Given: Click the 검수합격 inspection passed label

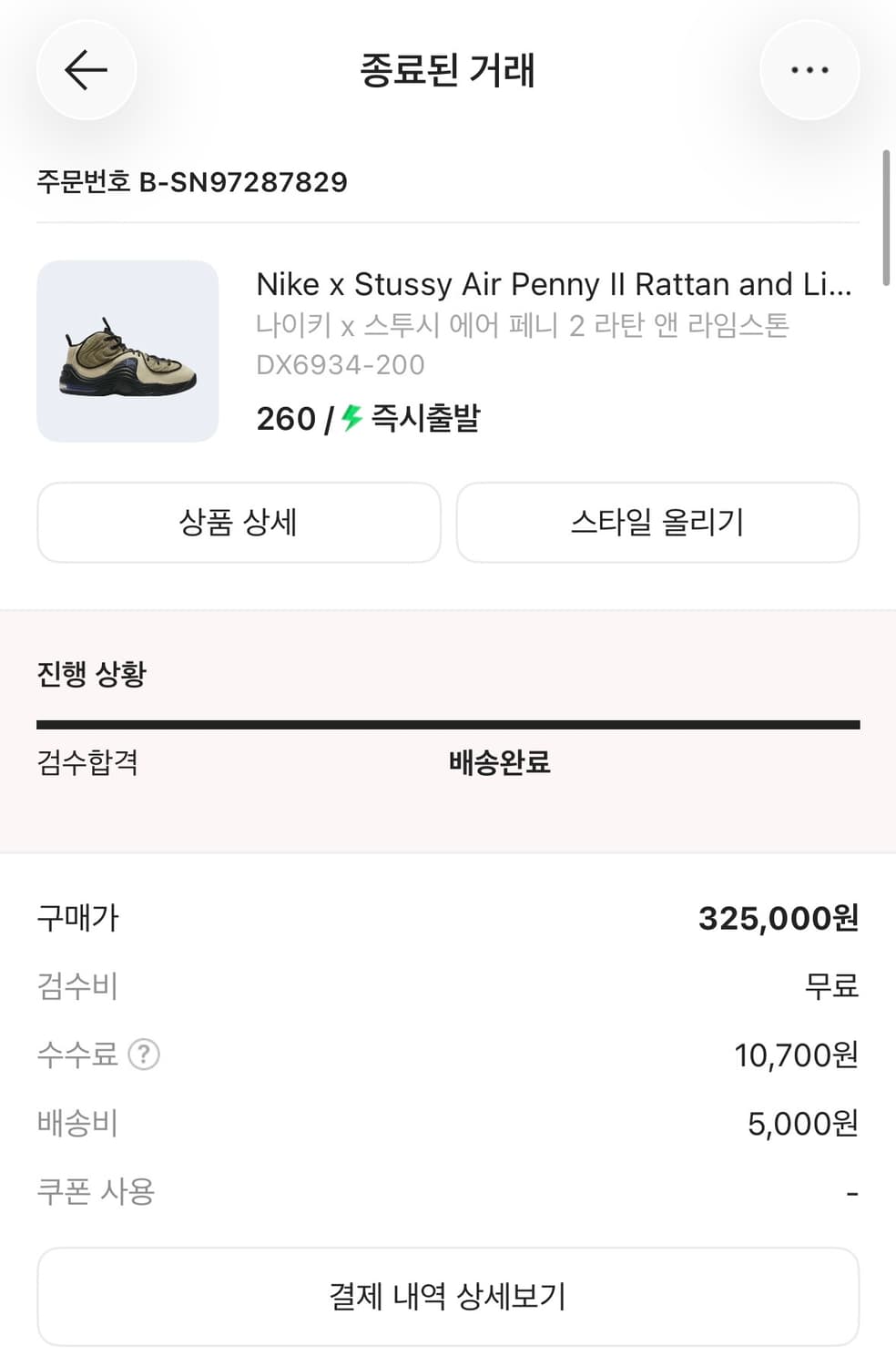Looking at the screenshot, I should tap(88, 764).
